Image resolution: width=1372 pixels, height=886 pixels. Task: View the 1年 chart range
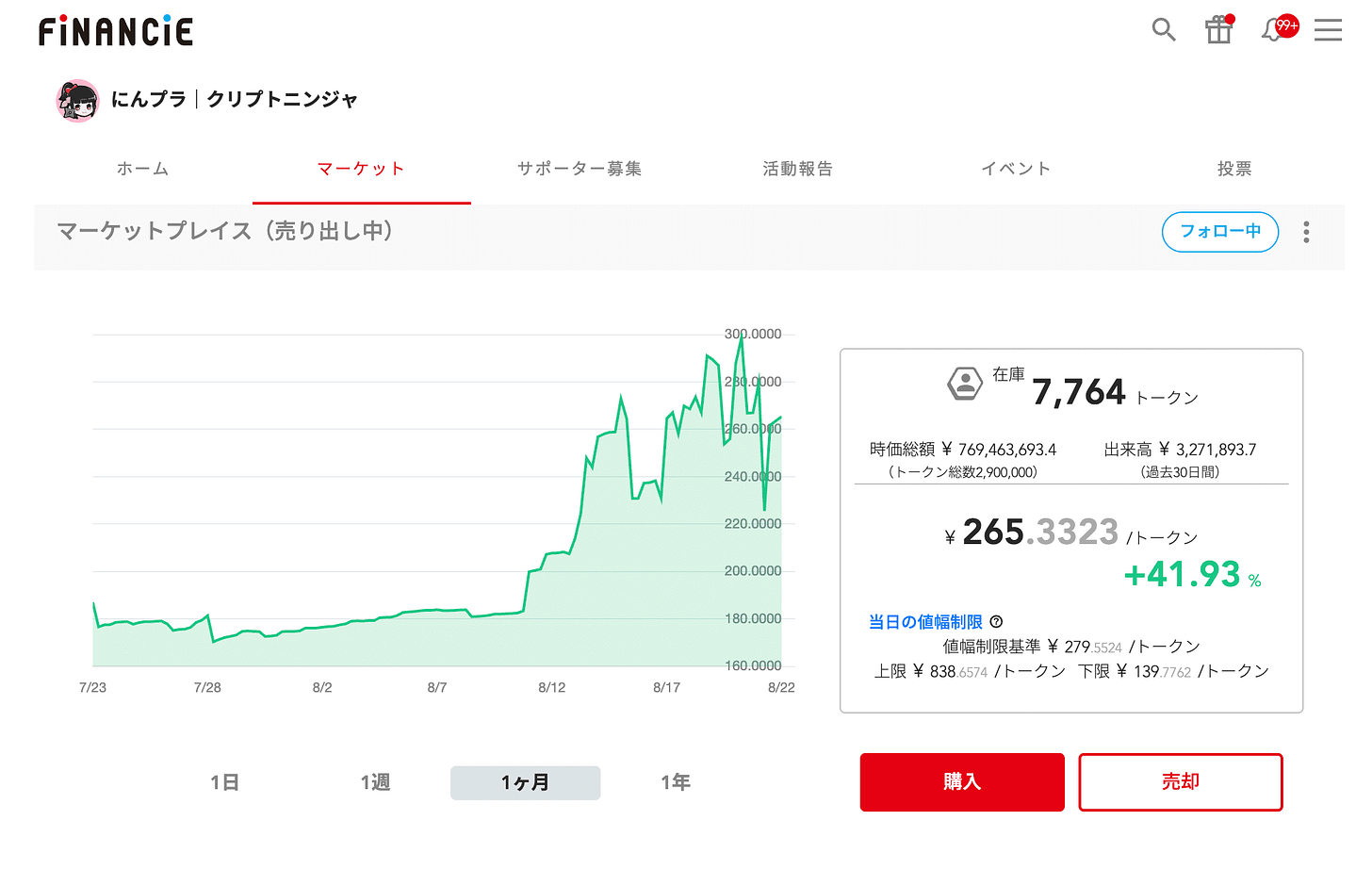click(x=676, y=782)
